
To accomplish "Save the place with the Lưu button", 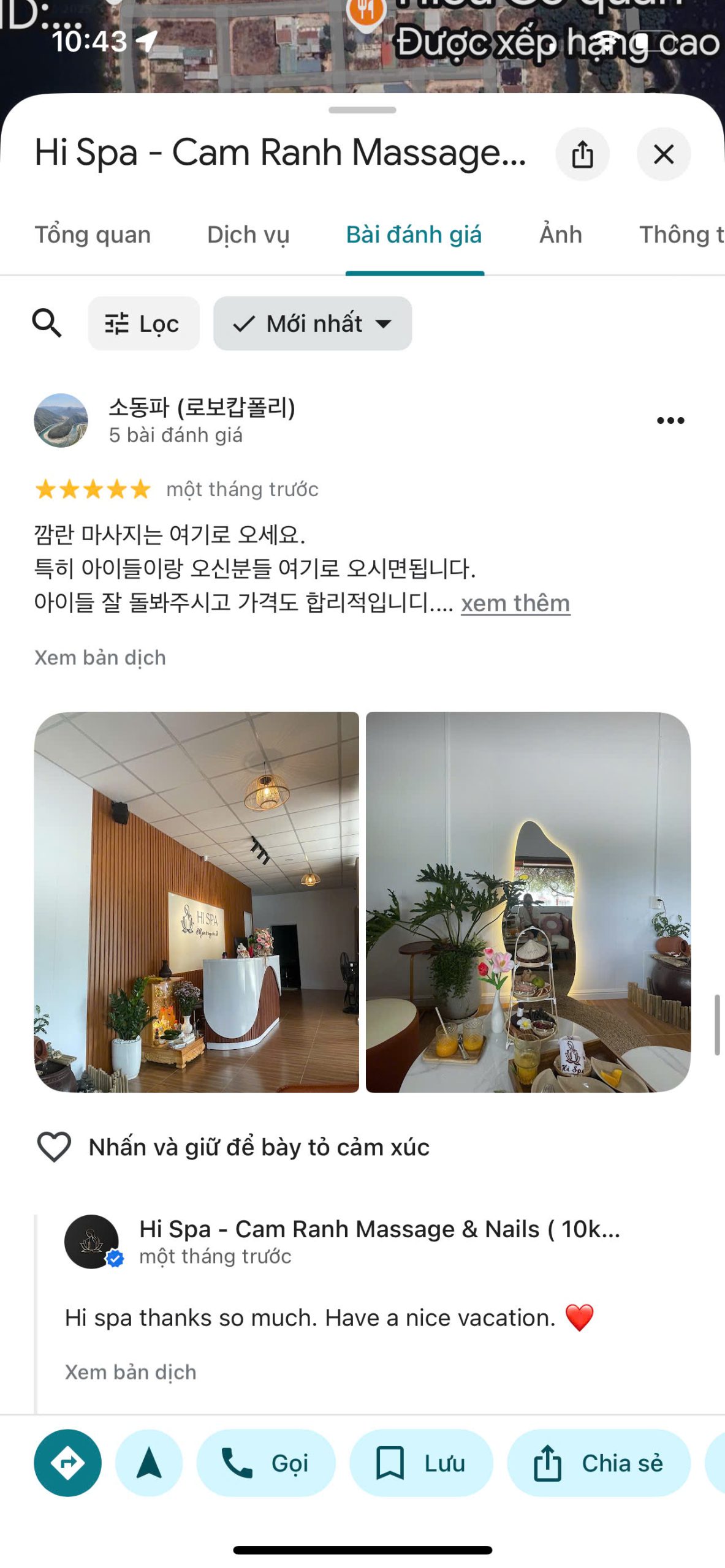I will [421, 1463].
